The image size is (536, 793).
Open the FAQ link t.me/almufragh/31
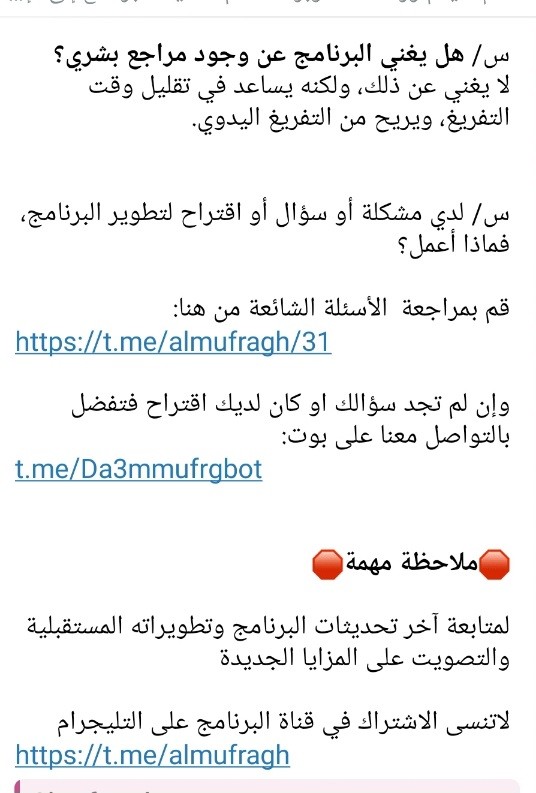(173, 342)
